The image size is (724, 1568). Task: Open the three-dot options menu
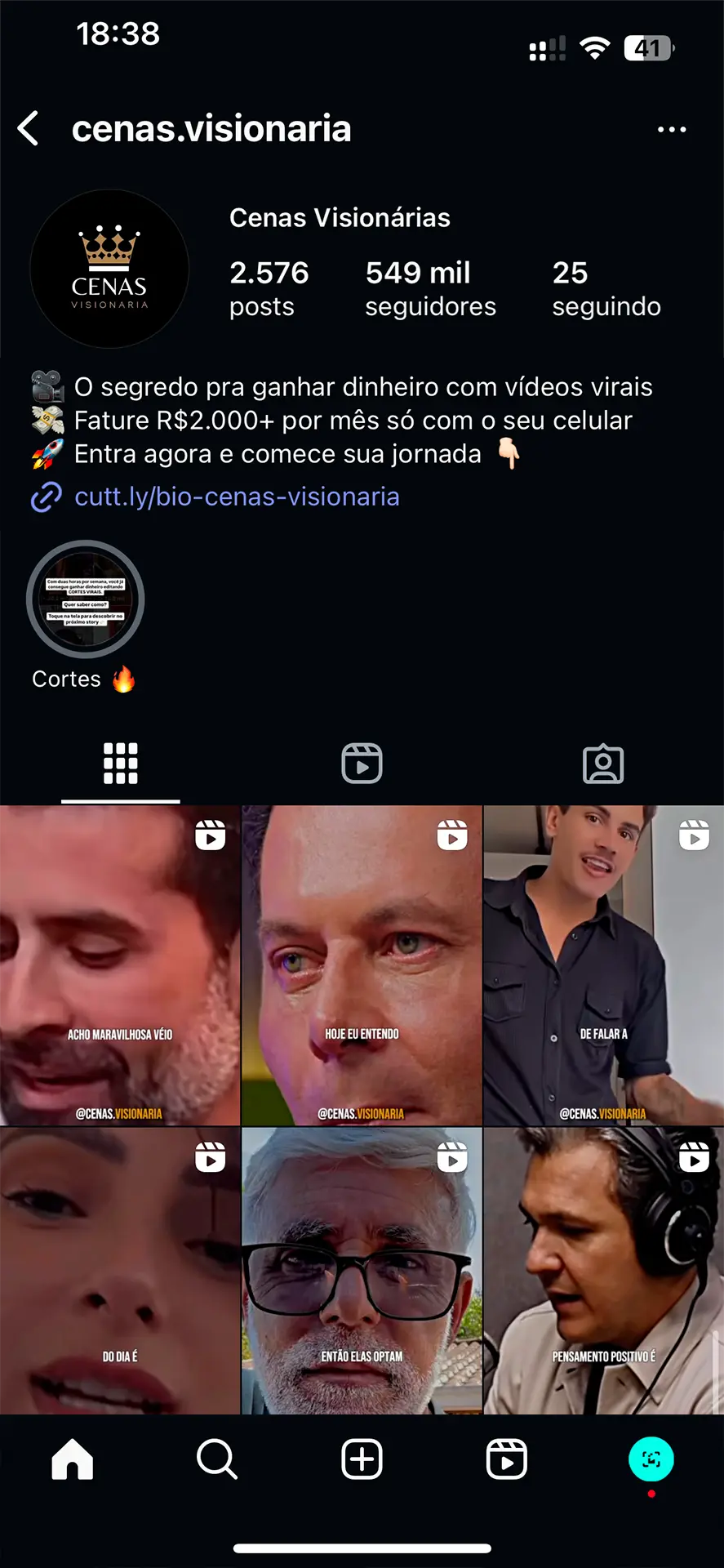[x=671, y=129]
